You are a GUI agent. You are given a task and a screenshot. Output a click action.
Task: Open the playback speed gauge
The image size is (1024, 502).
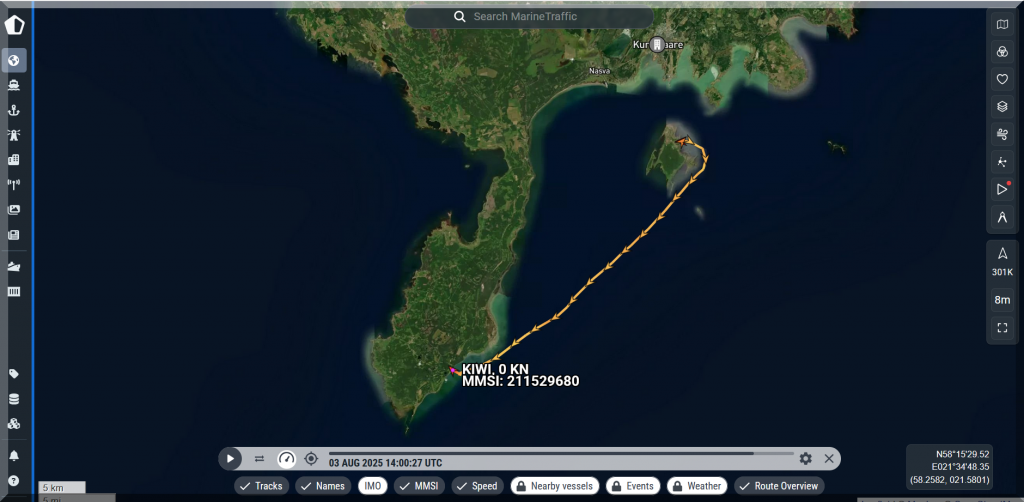click(x=286, y=459)
